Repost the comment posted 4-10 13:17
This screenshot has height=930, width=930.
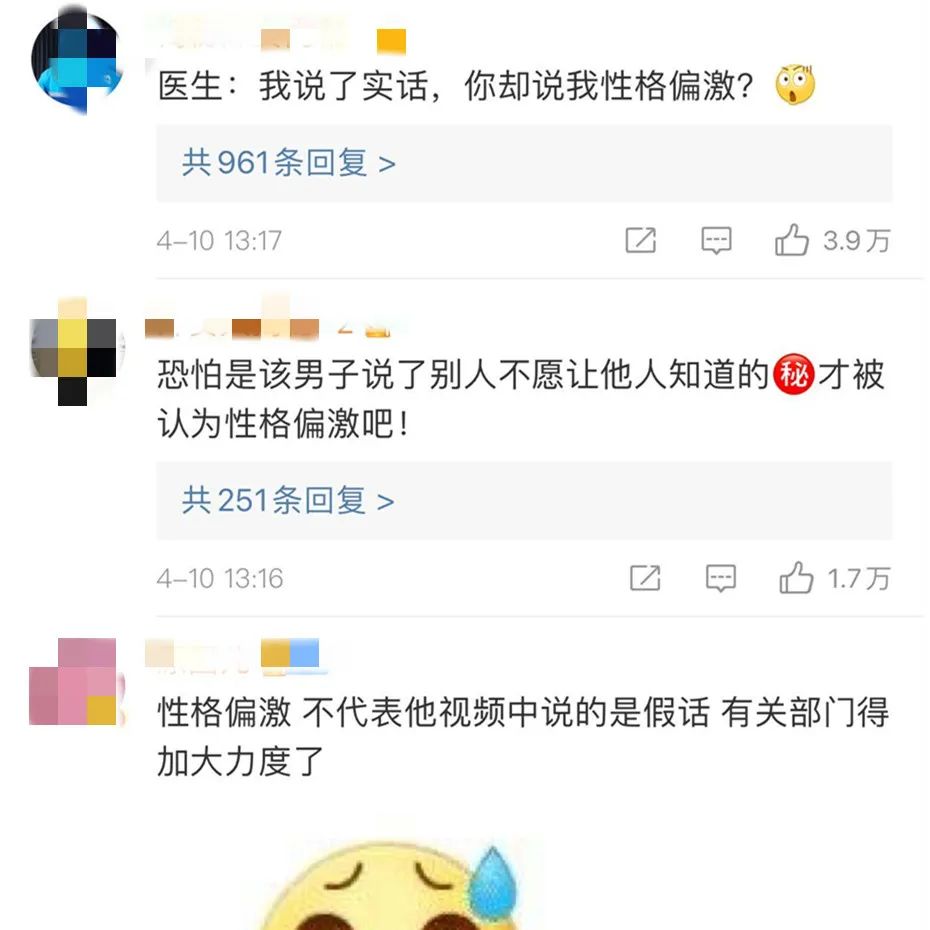pyautogui.click(x=640, y=240)
